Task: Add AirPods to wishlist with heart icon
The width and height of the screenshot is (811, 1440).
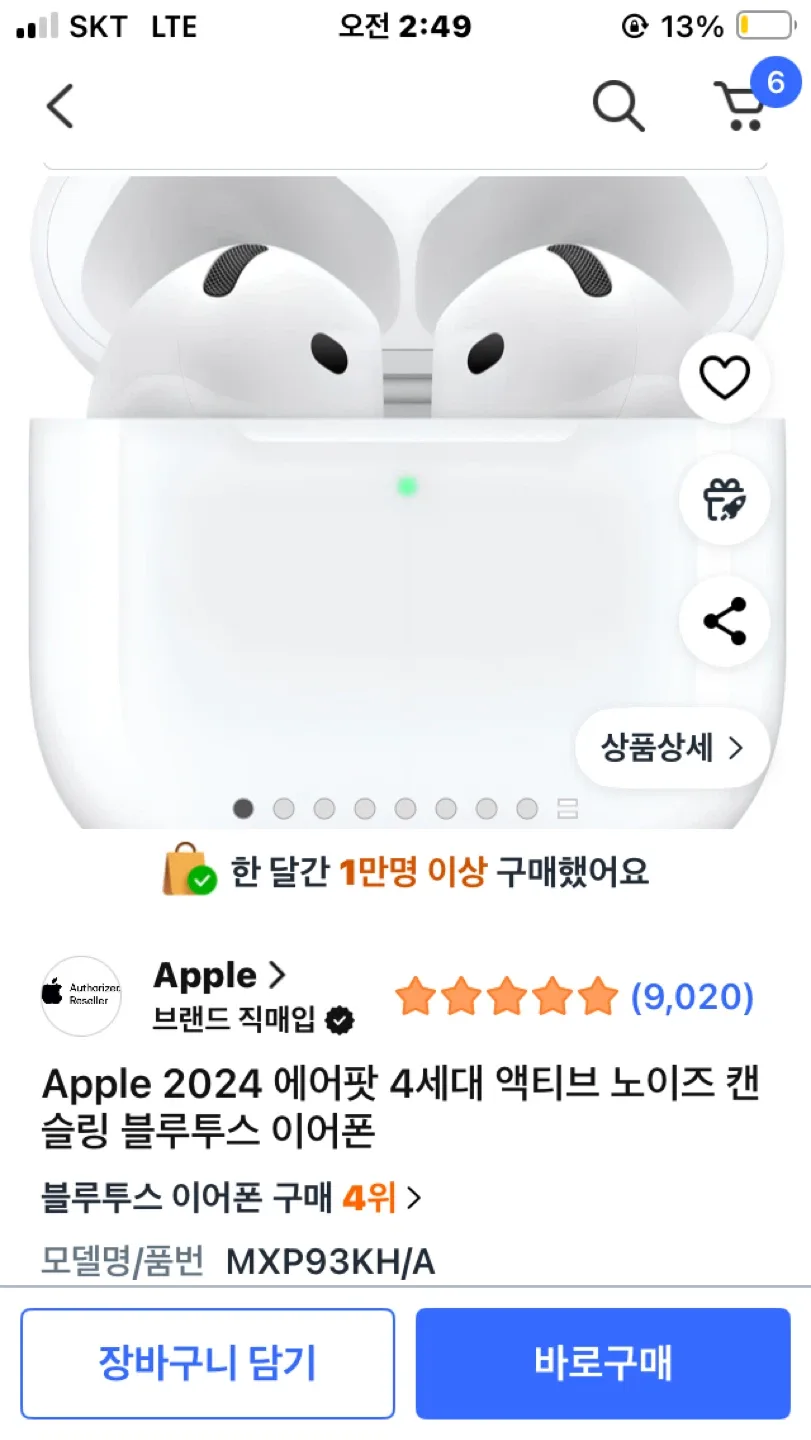Action: point(724,378)
